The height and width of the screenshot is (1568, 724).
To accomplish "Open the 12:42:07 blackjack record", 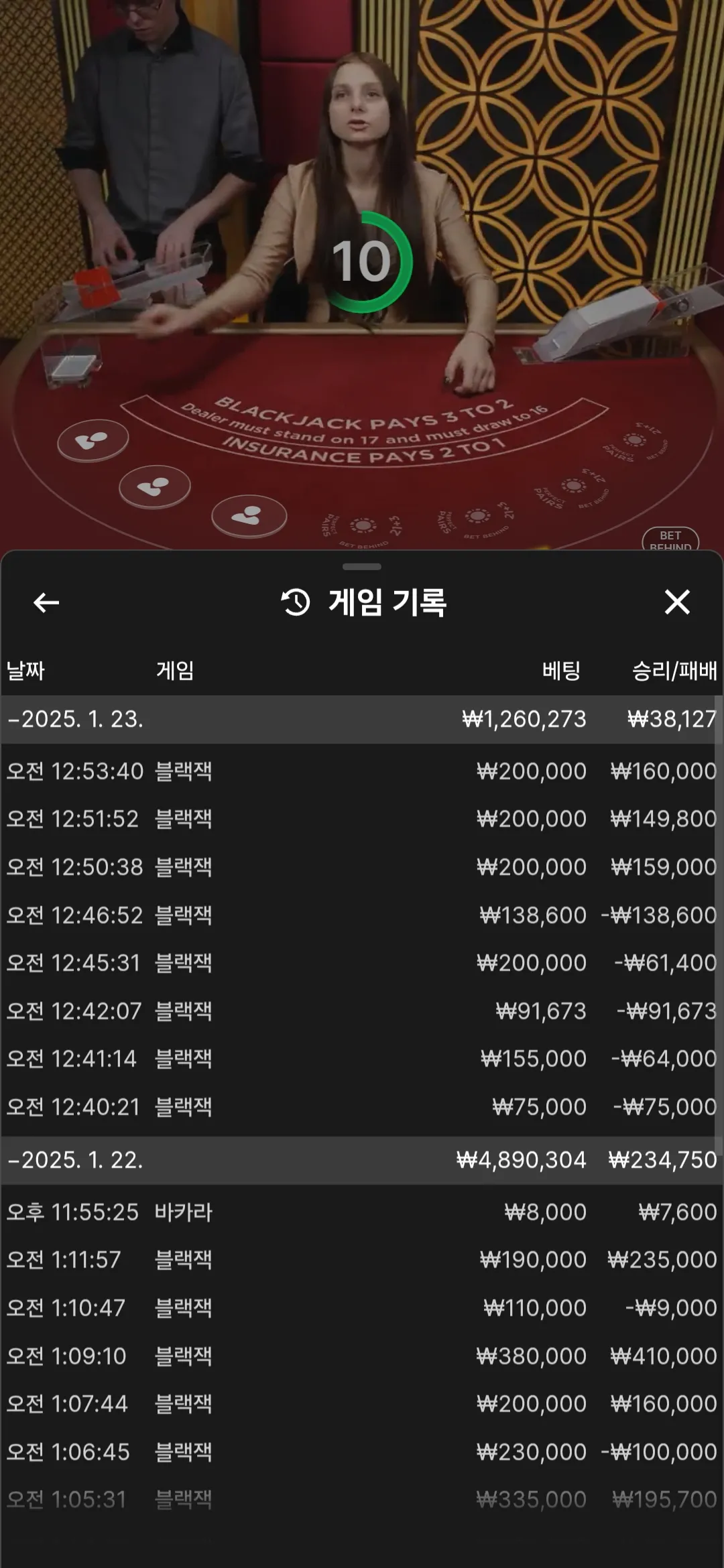I will tap(361, 1011).
